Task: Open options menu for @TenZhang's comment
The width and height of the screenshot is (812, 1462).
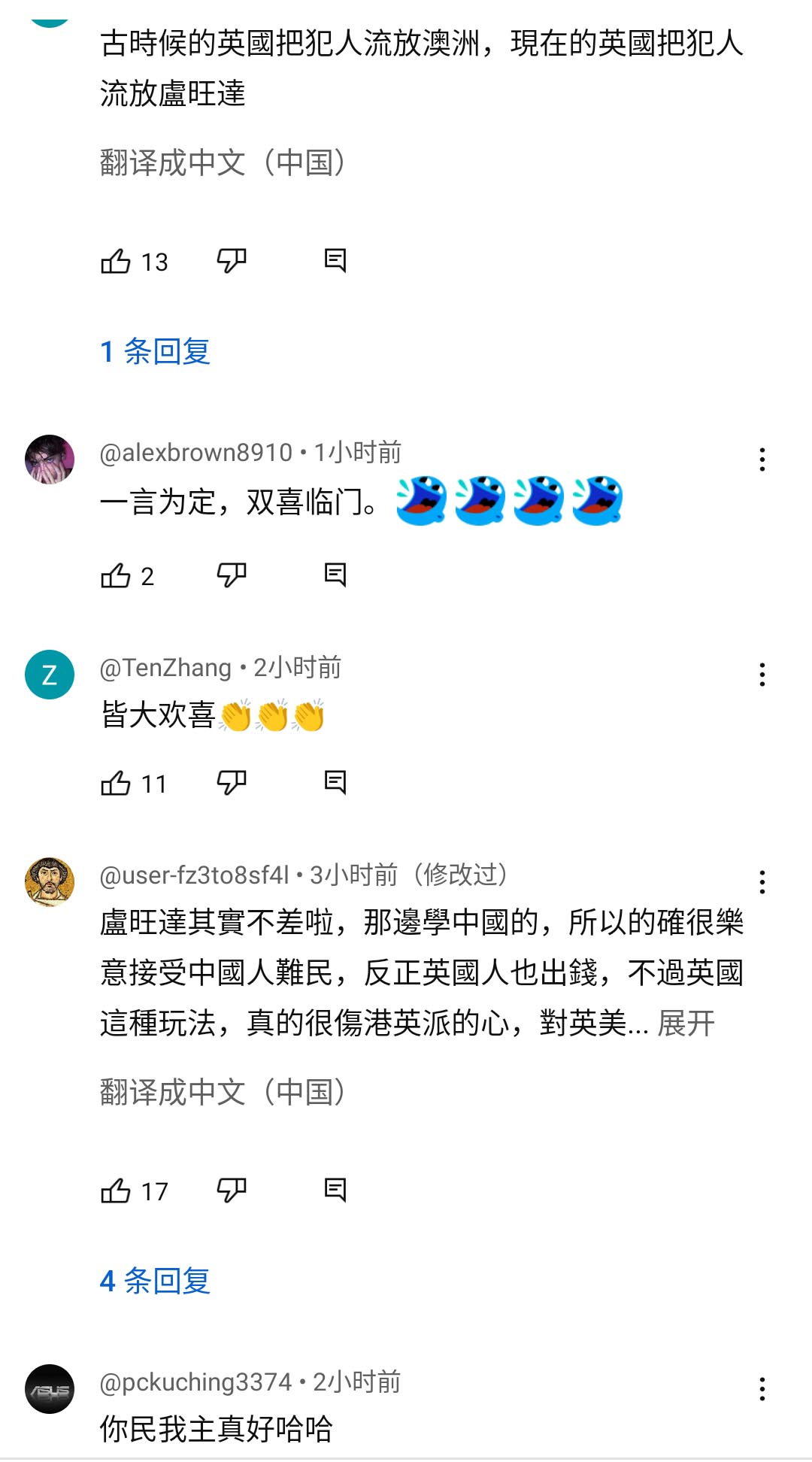Action: [x=762, y=675]
